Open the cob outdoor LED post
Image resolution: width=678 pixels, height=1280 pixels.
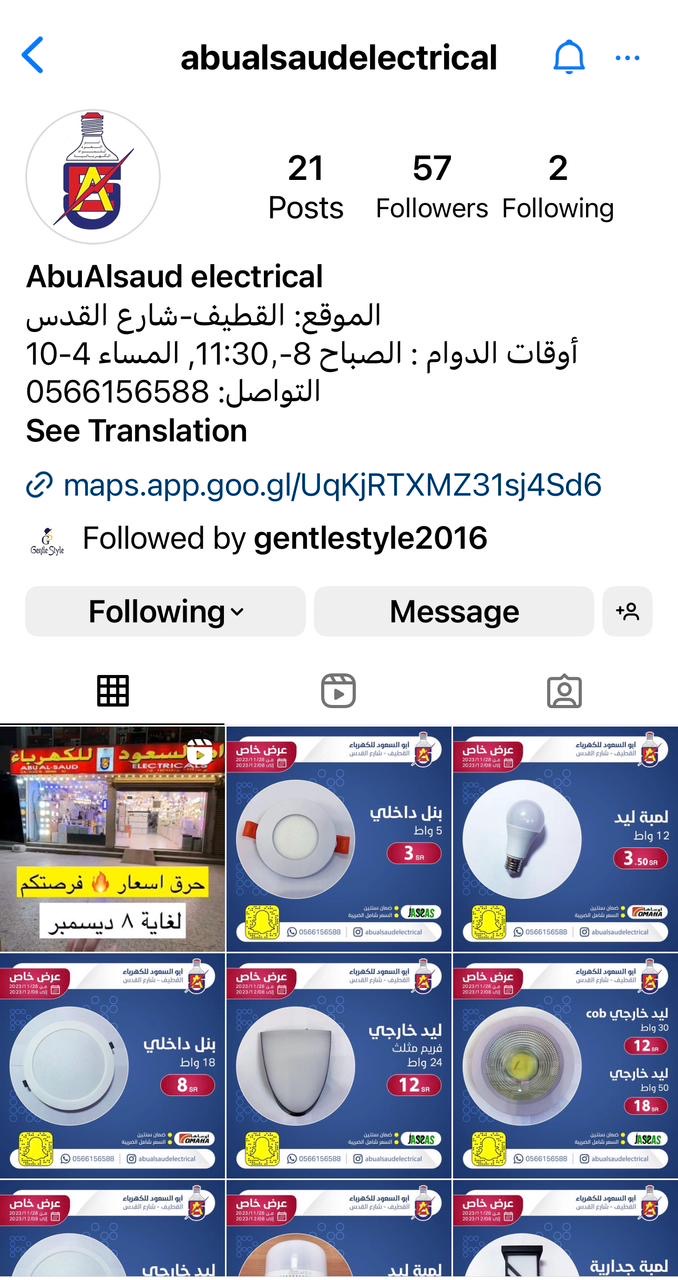(x=565, y=1066)
